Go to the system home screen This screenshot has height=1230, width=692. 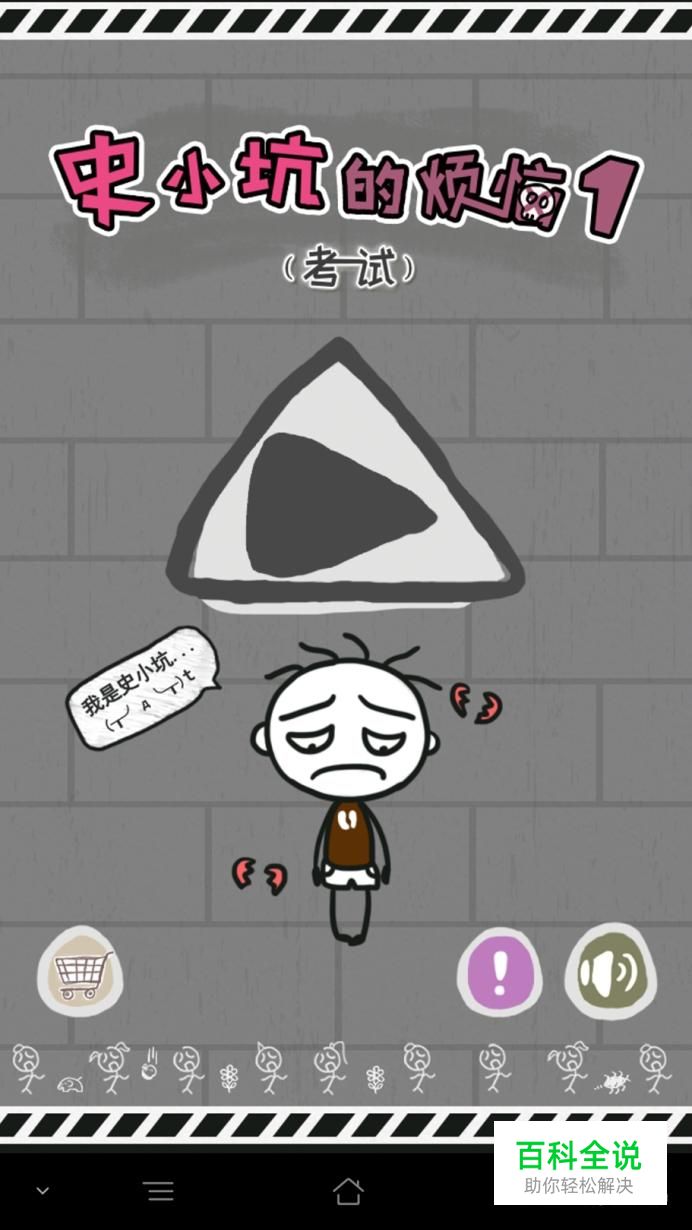(x=348, y=1190)
